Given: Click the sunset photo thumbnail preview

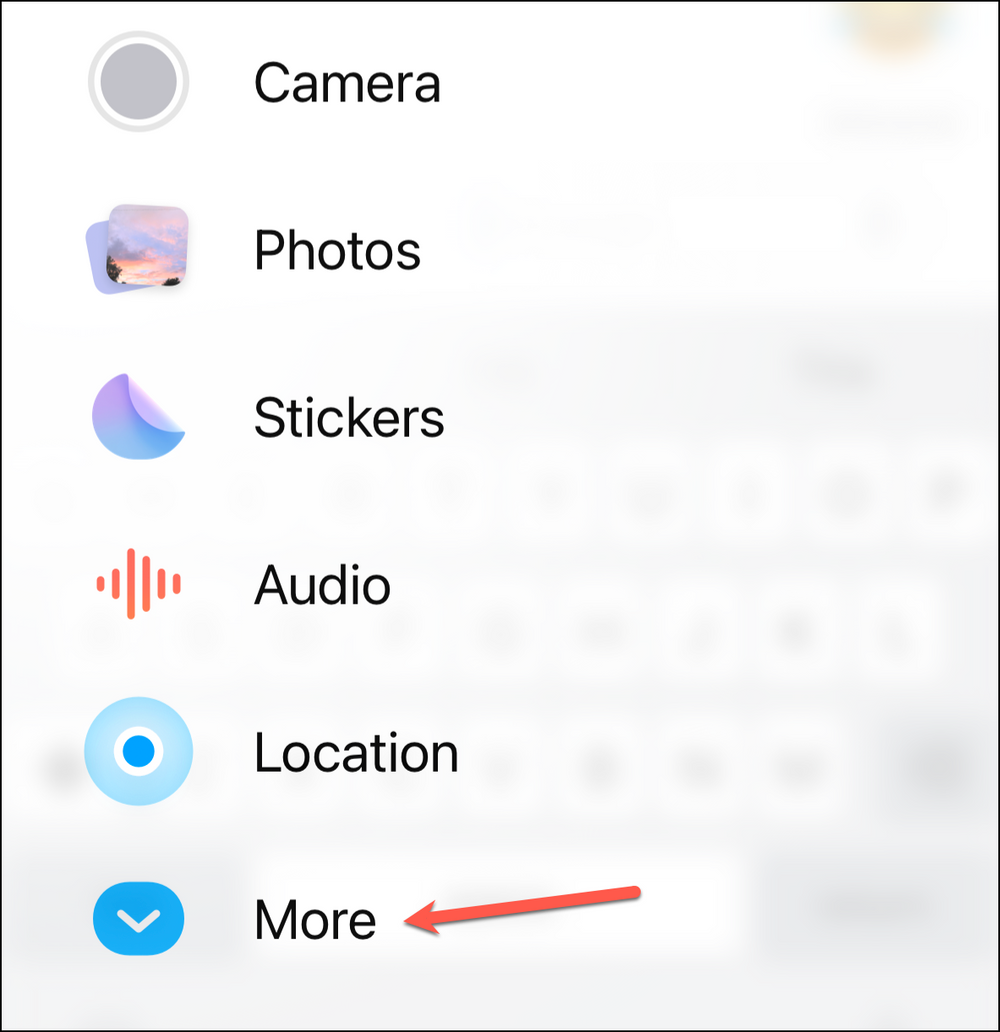Looking at the screenshot, I should [137, 250].
